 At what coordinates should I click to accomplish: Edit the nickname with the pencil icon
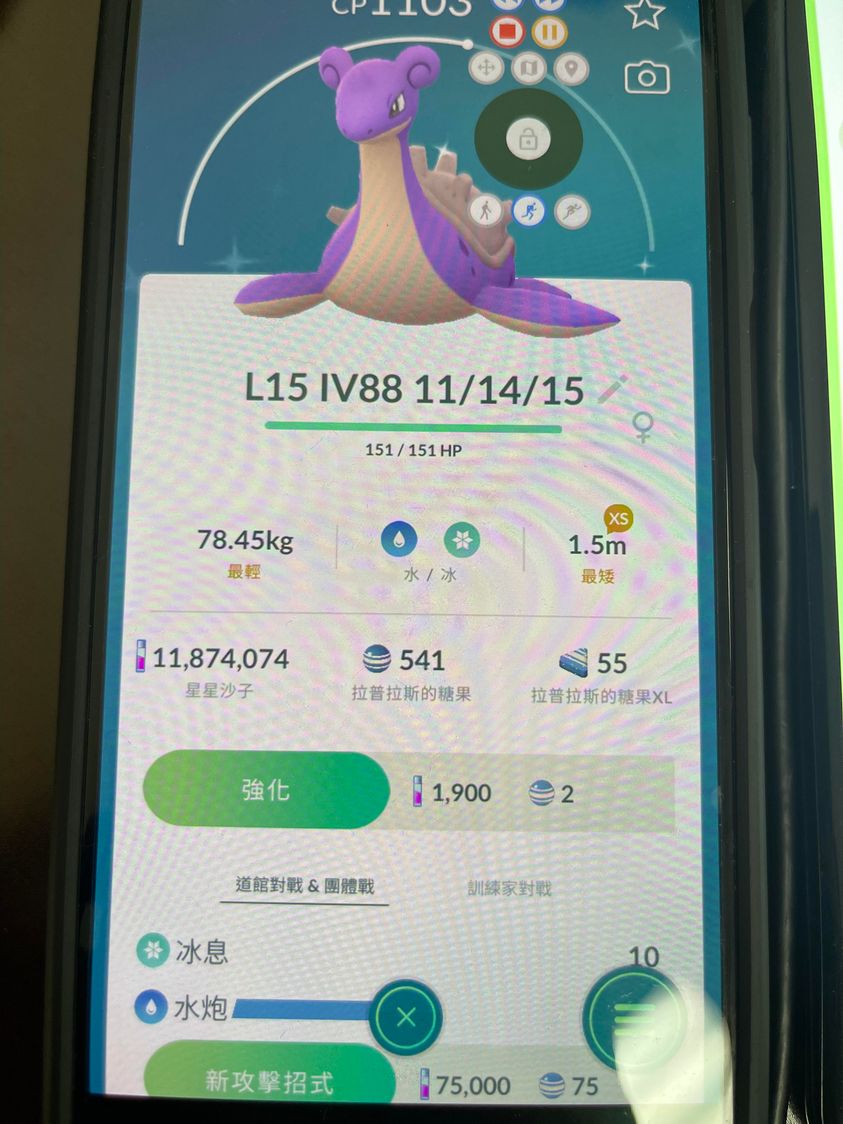pyautogui.click(x=610, y=390)
